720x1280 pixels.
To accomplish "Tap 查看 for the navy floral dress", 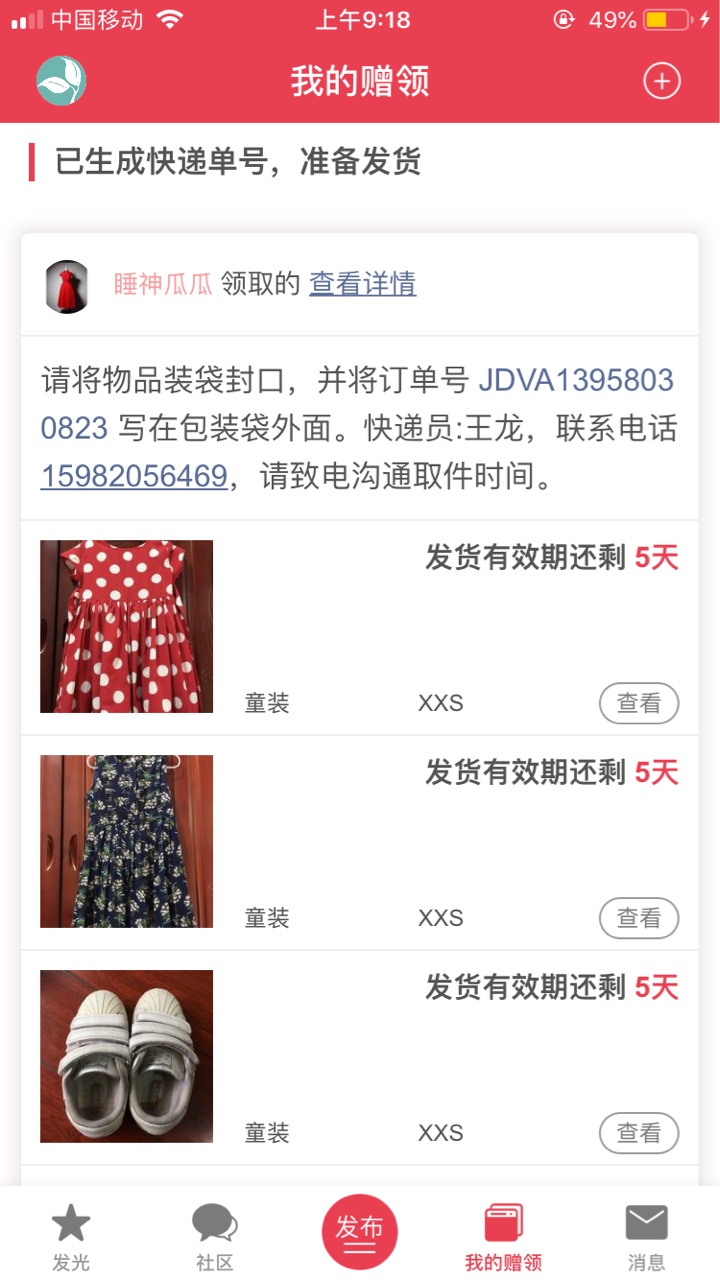I will pos(638,918).
